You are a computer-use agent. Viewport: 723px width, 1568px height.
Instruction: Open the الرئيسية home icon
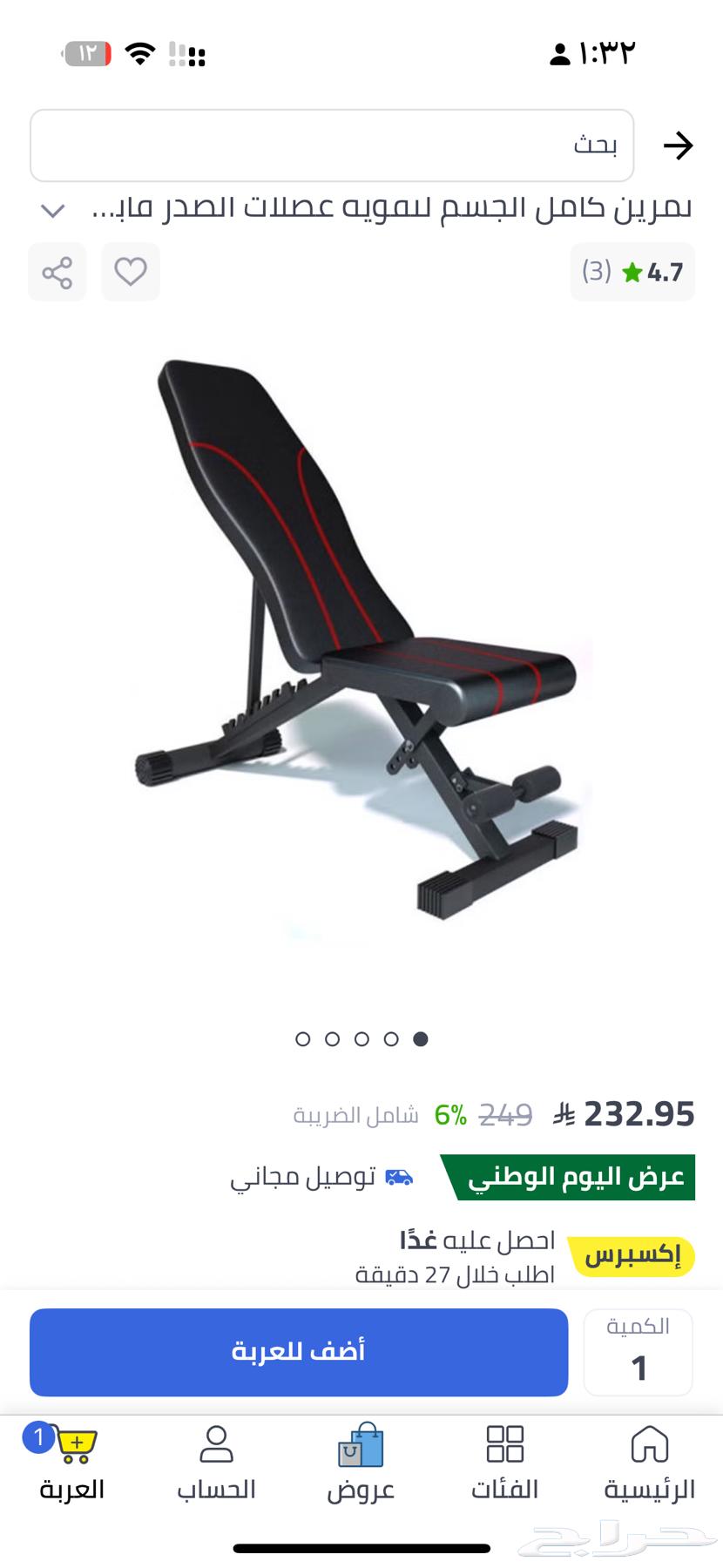(x=650, y=1444)
